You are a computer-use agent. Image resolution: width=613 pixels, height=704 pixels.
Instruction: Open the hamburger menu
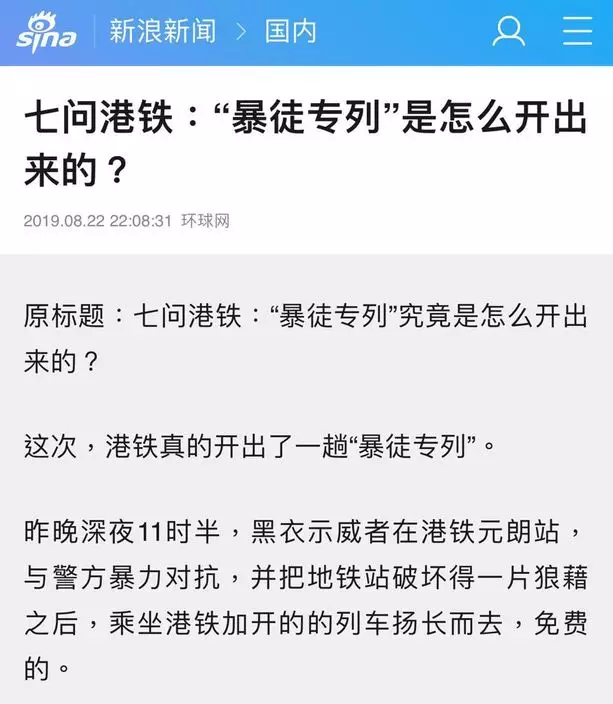(x=578, y=31)
